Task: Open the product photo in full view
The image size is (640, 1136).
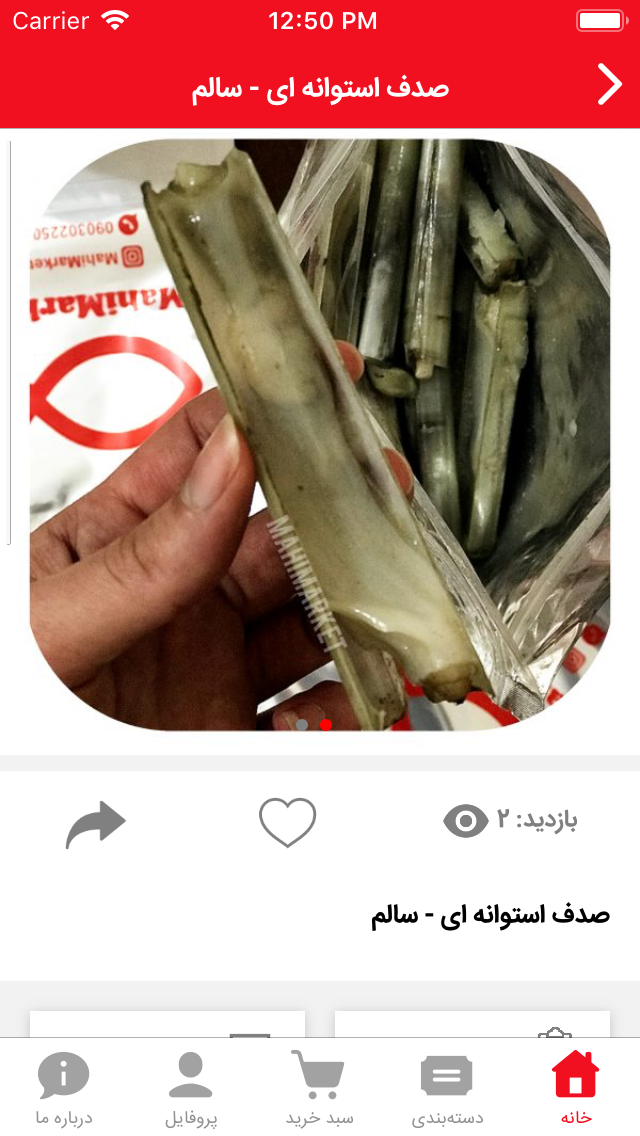Action: 320,435
